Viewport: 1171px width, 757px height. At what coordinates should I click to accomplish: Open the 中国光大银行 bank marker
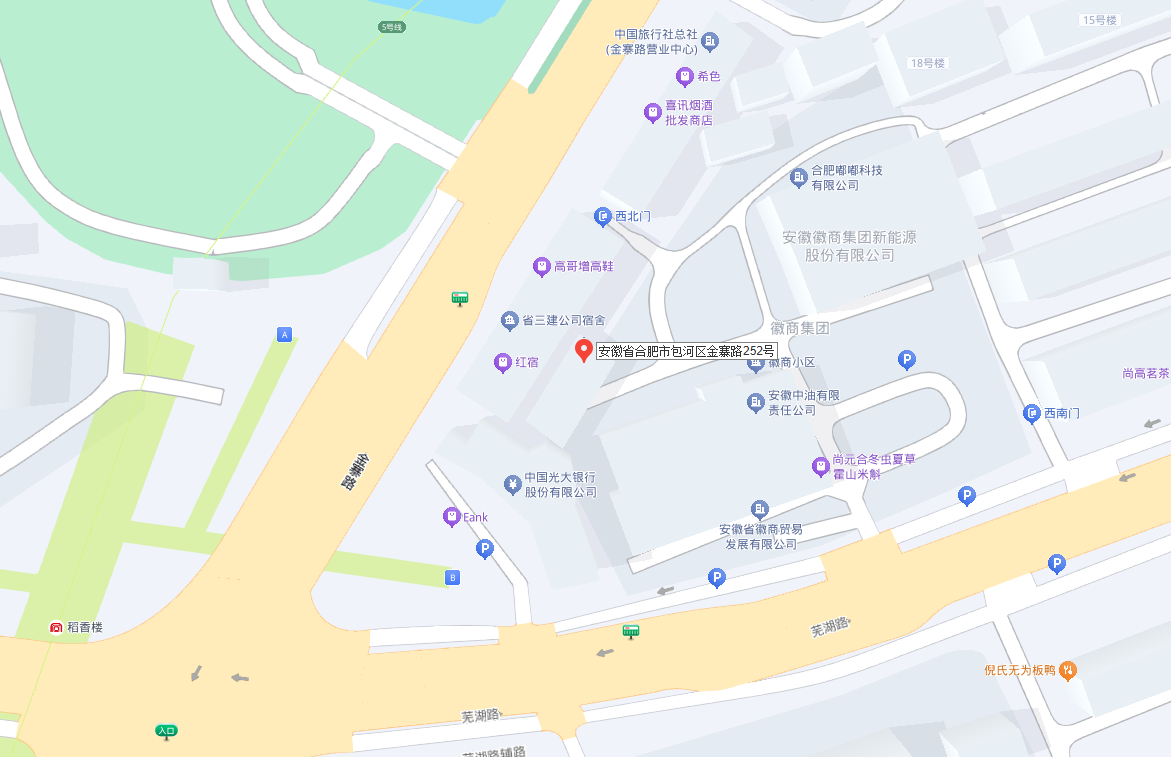pos(512,485)
